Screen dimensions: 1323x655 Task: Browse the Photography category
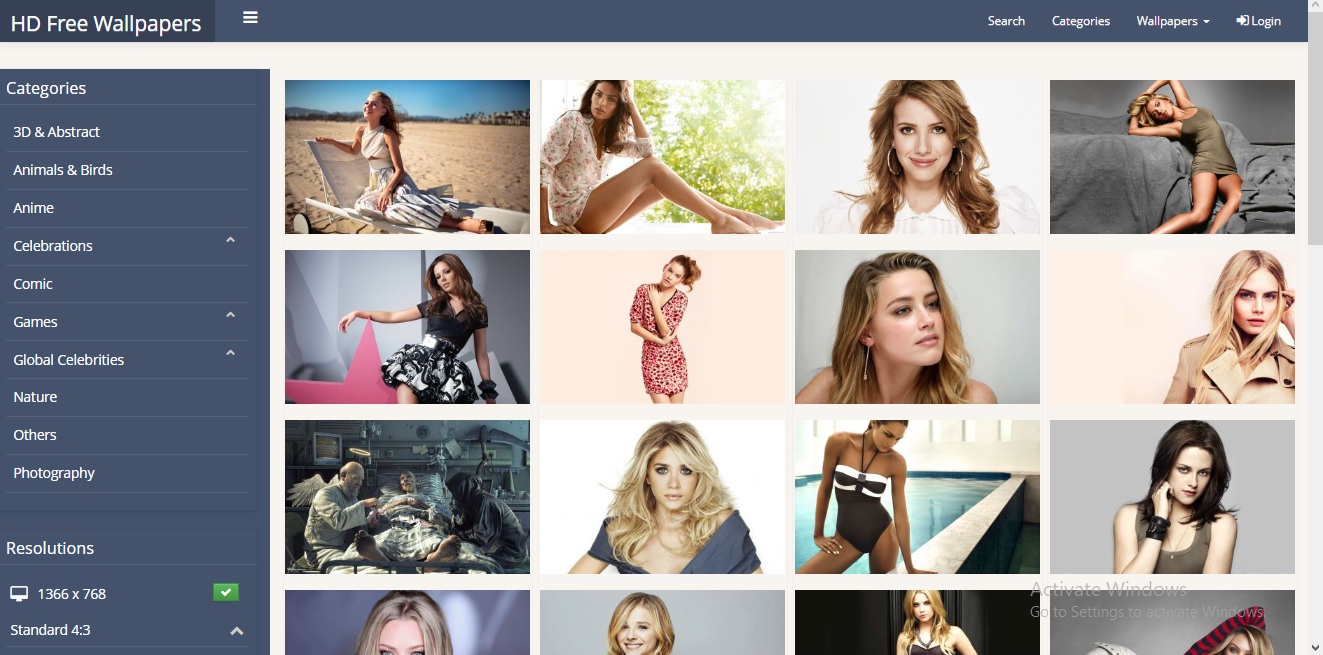[54, 473]
